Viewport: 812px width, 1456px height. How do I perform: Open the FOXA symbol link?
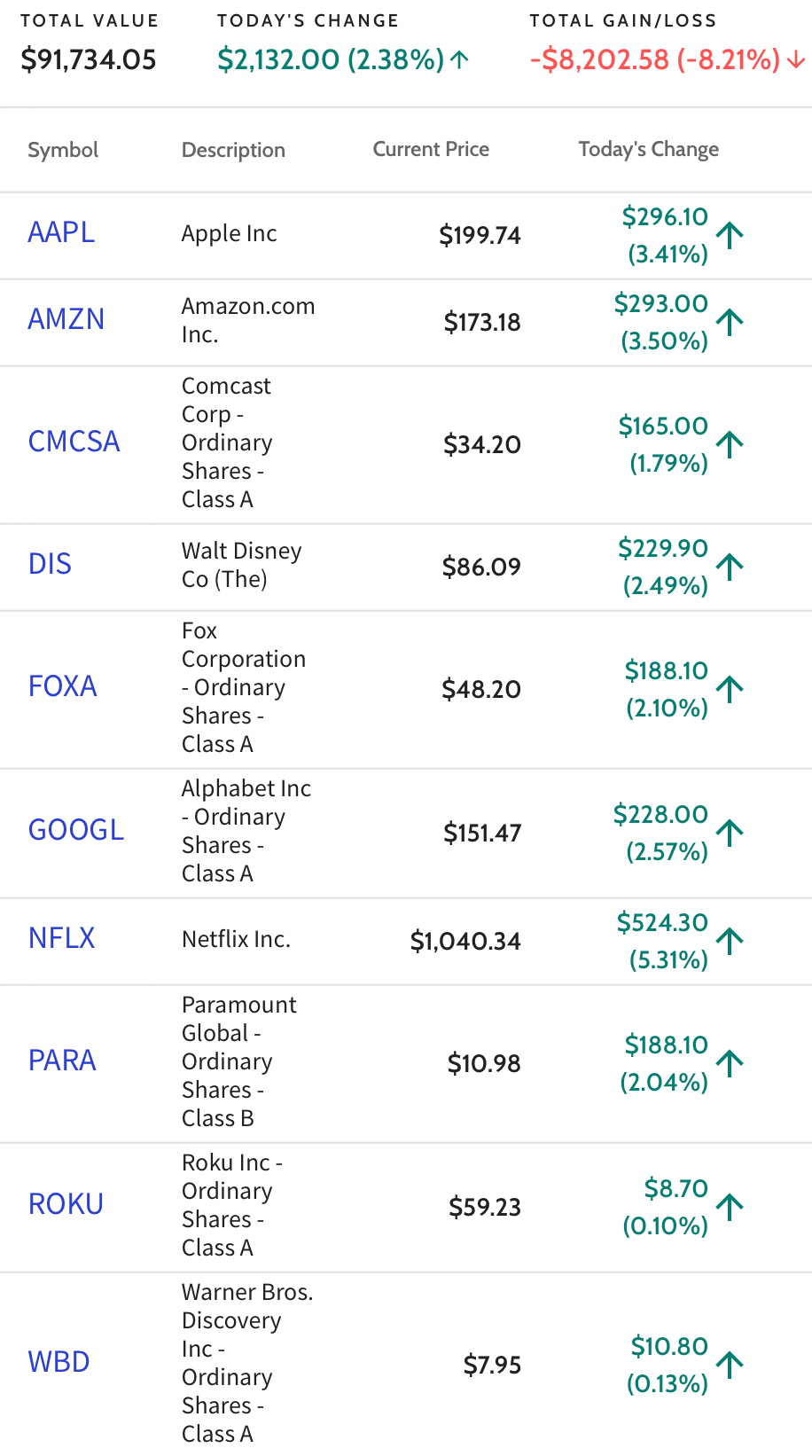point(62,686)
